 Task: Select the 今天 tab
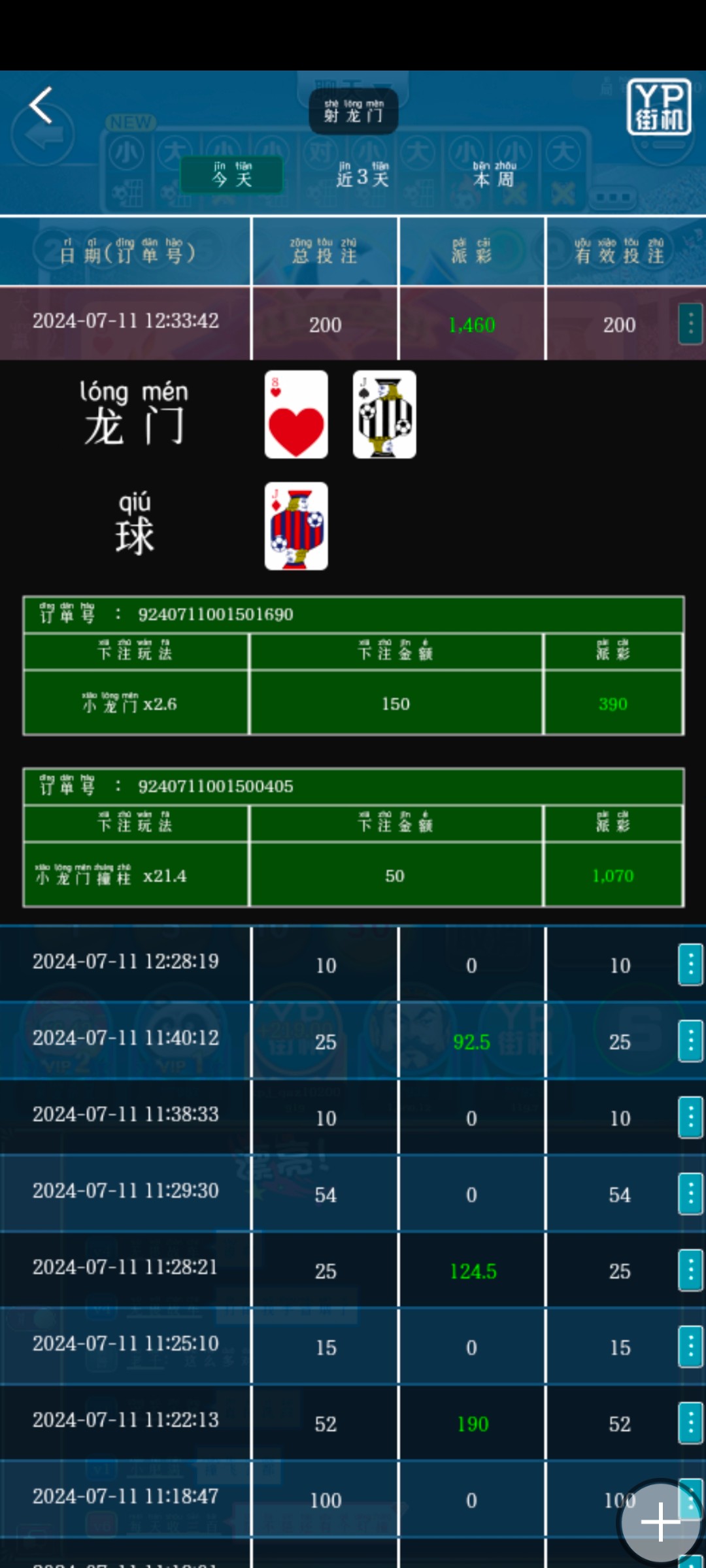[x=231, y=175]
